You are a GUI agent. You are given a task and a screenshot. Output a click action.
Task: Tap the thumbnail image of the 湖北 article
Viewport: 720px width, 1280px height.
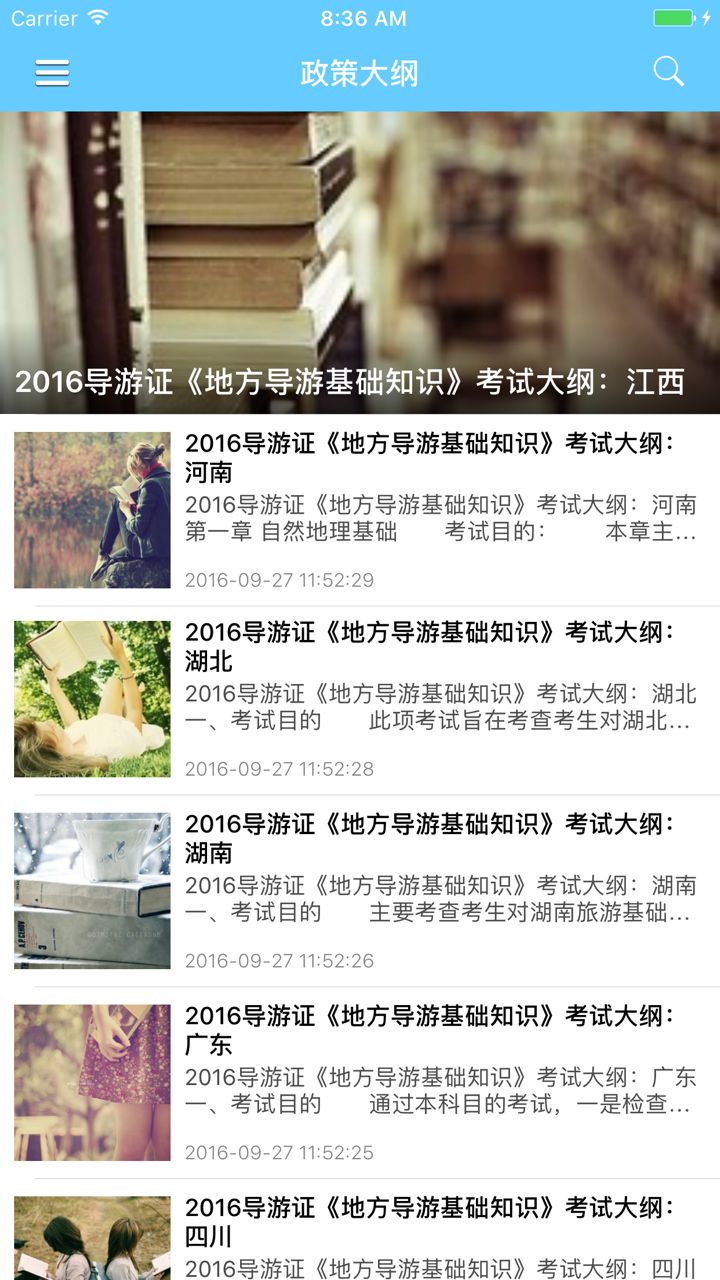point(92,698)
